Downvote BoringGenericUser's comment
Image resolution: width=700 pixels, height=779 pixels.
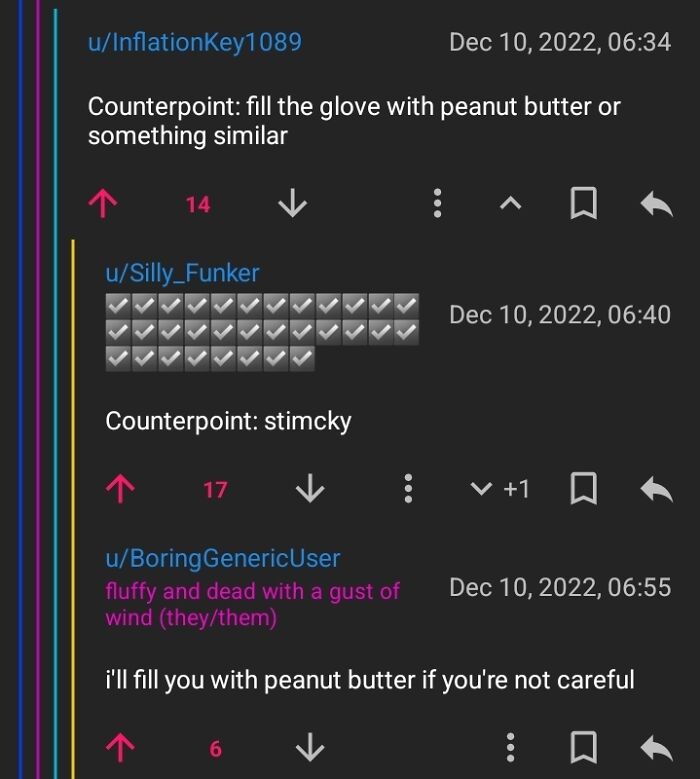click(x=310, y=748)
